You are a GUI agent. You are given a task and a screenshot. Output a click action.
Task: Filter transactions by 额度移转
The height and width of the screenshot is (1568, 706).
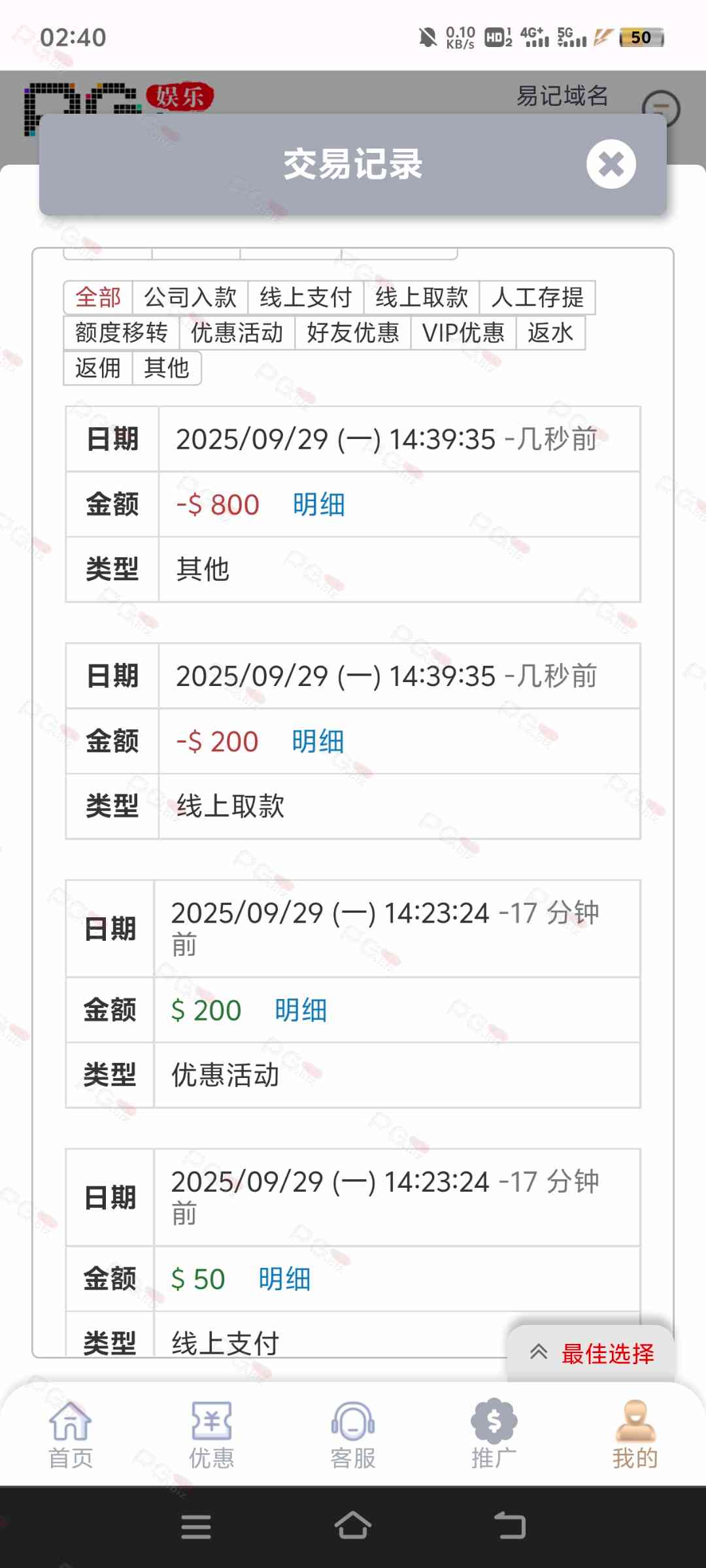click(122, 333)
